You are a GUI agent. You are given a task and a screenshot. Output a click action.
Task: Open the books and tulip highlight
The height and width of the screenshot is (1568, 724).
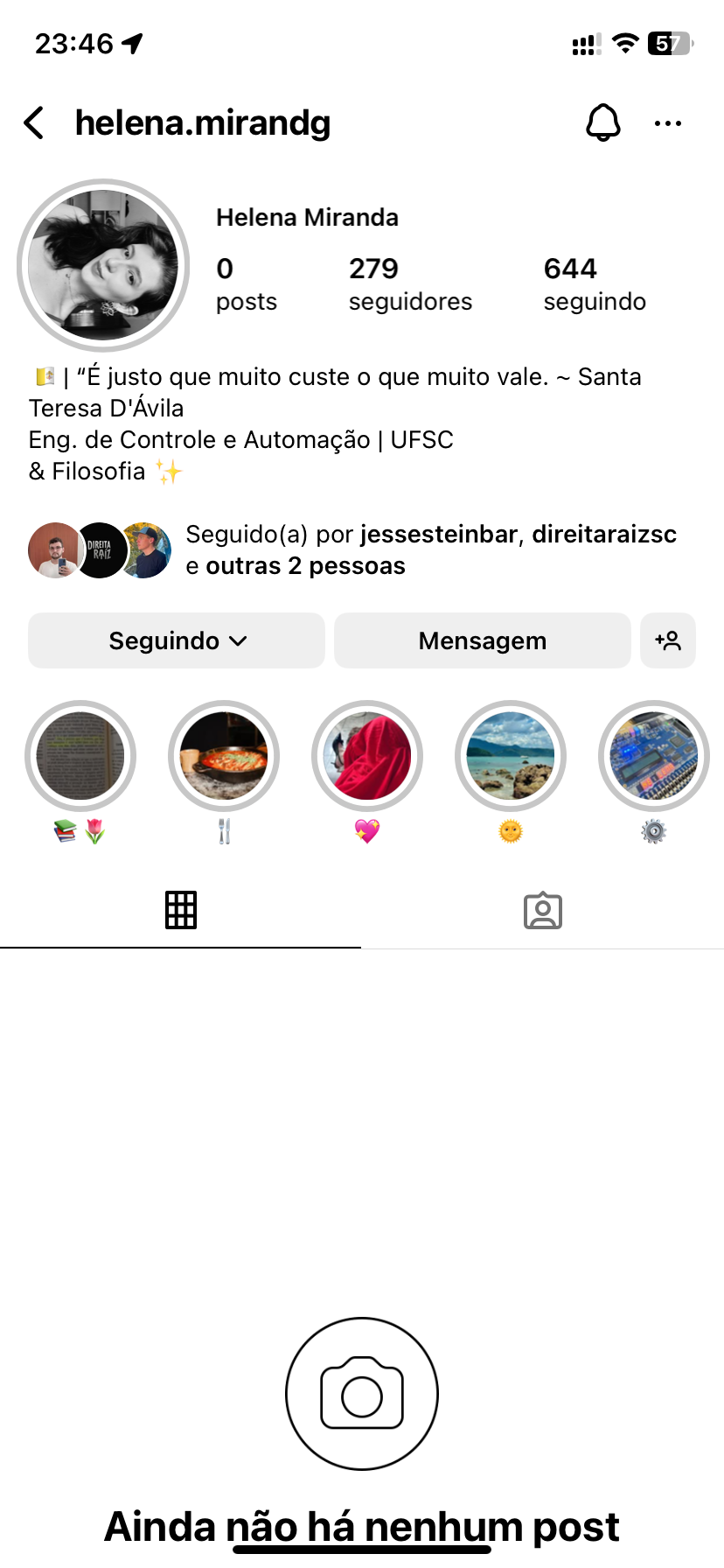pyautogui.click(x=80, y=756)
